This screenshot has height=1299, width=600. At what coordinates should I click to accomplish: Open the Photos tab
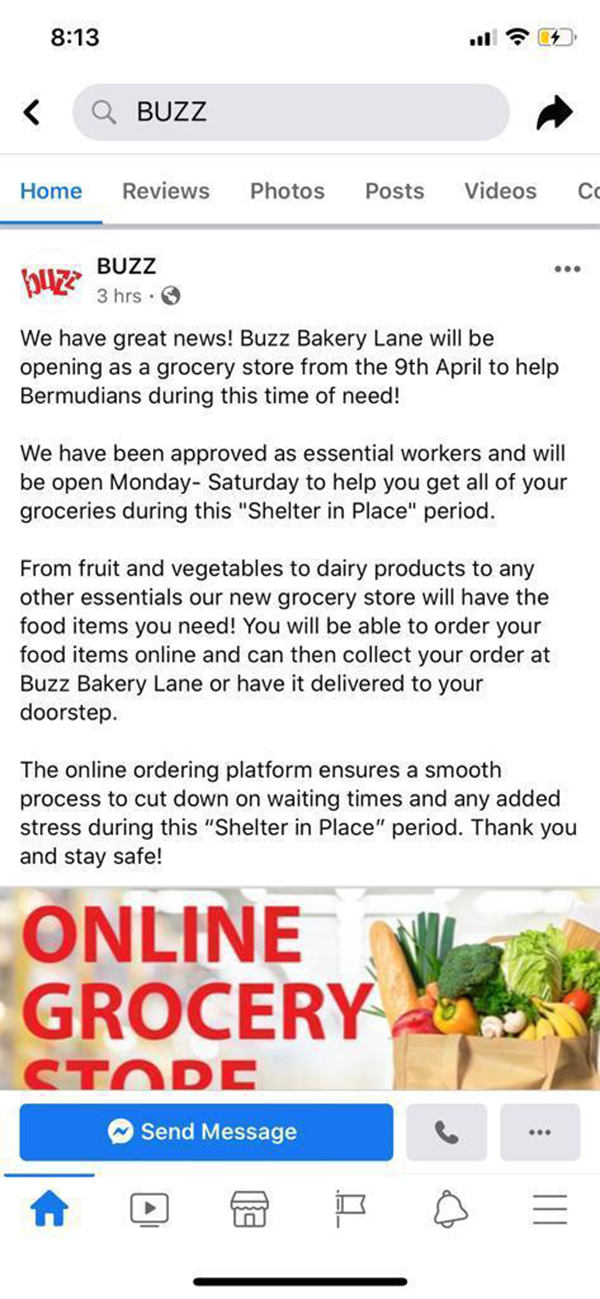[x=287, y=191]
